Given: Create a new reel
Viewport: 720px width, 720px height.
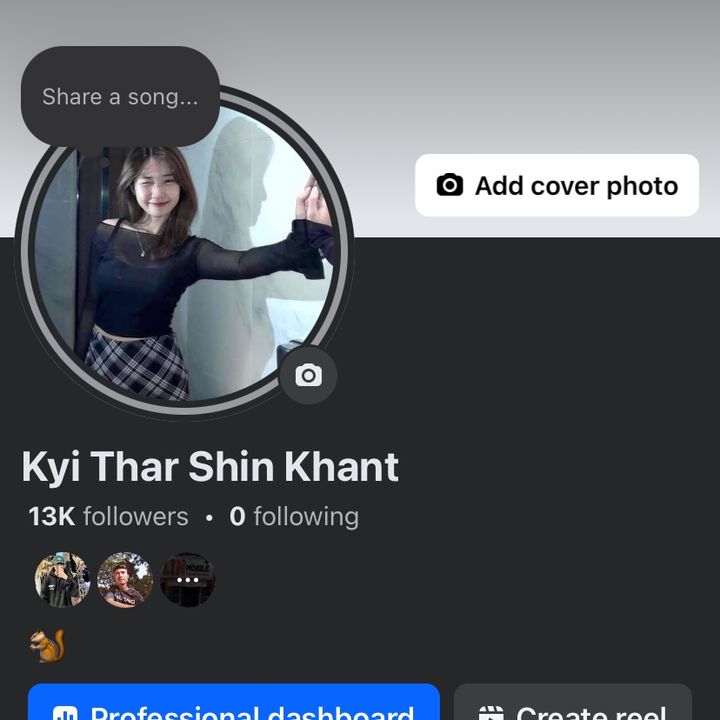Looking at the screenshot, I should [x=572, y=705].
